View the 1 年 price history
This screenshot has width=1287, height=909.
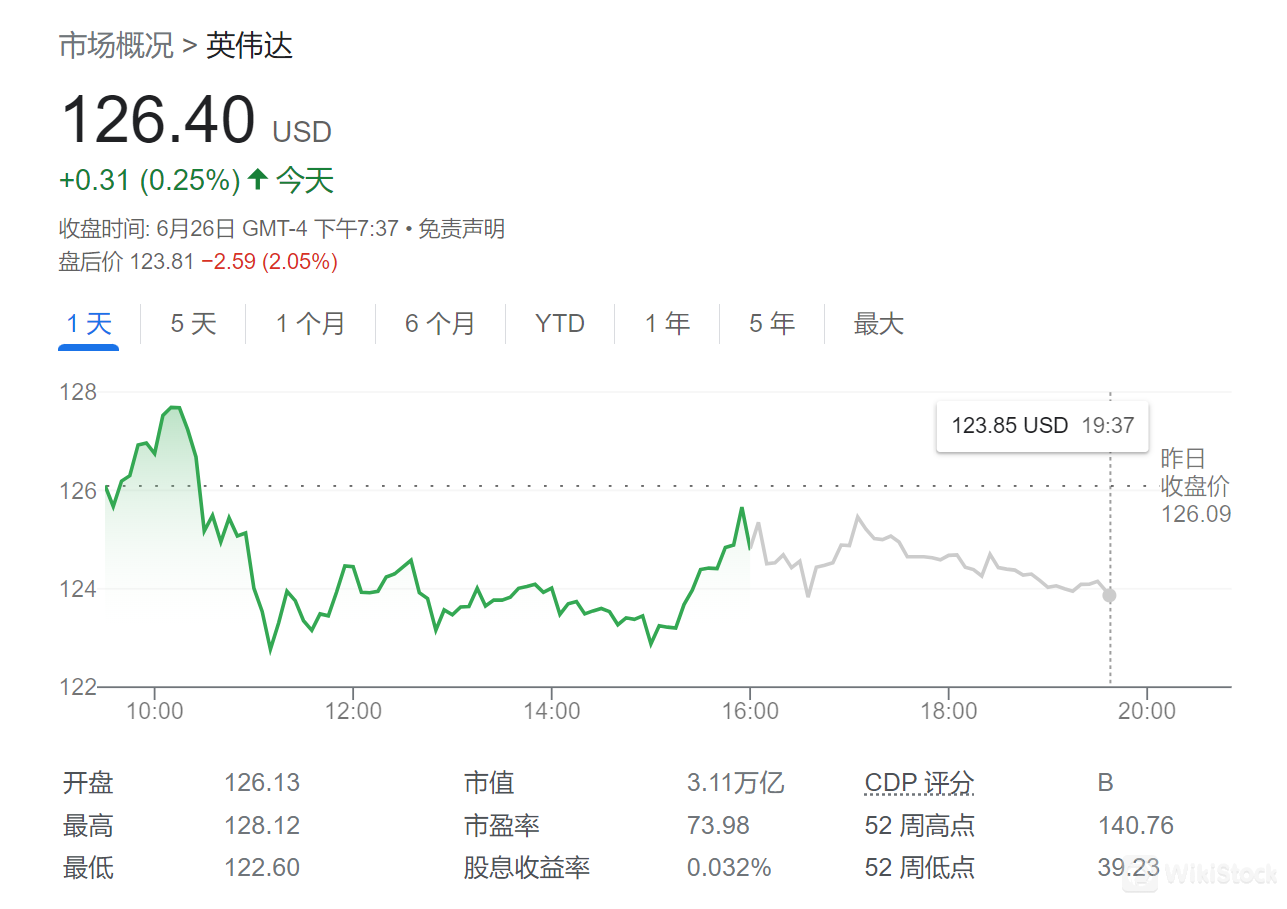pyautogui.click(x=667, y=324)
